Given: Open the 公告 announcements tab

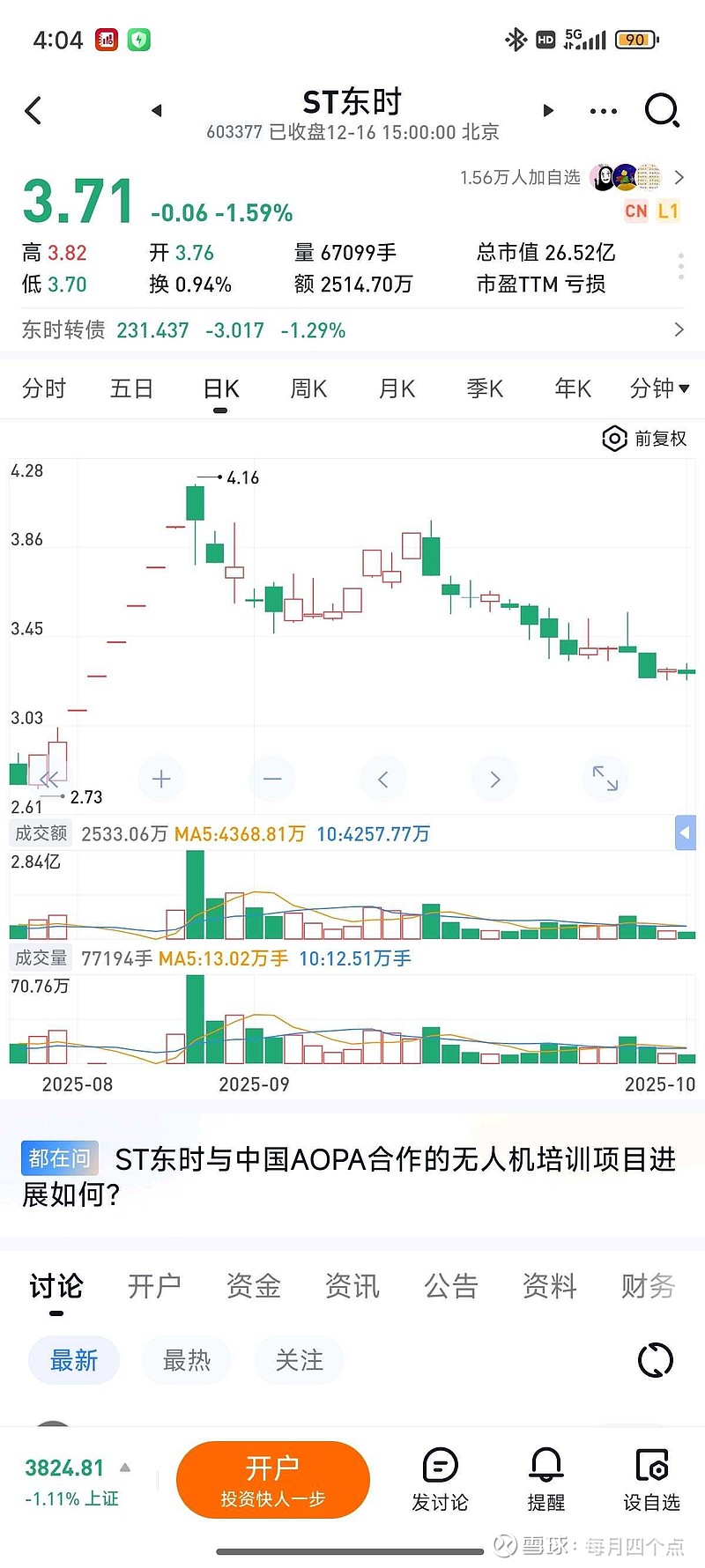Looking at the screenshot, I should click(x=451, y=1286).
